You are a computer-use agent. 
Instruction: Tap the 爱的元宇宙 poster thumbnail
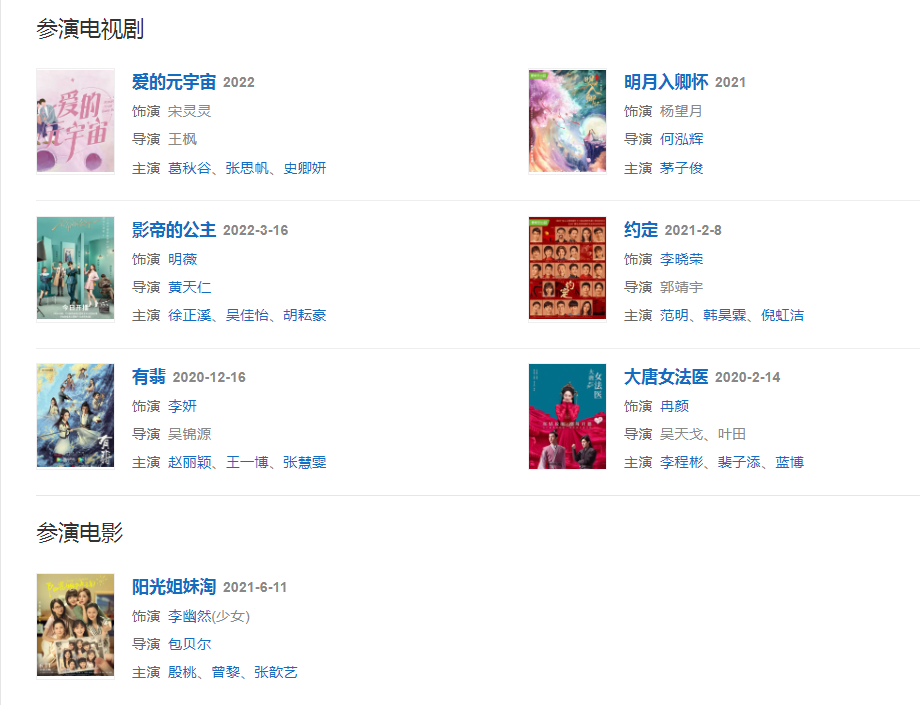[x=75, y=120]
